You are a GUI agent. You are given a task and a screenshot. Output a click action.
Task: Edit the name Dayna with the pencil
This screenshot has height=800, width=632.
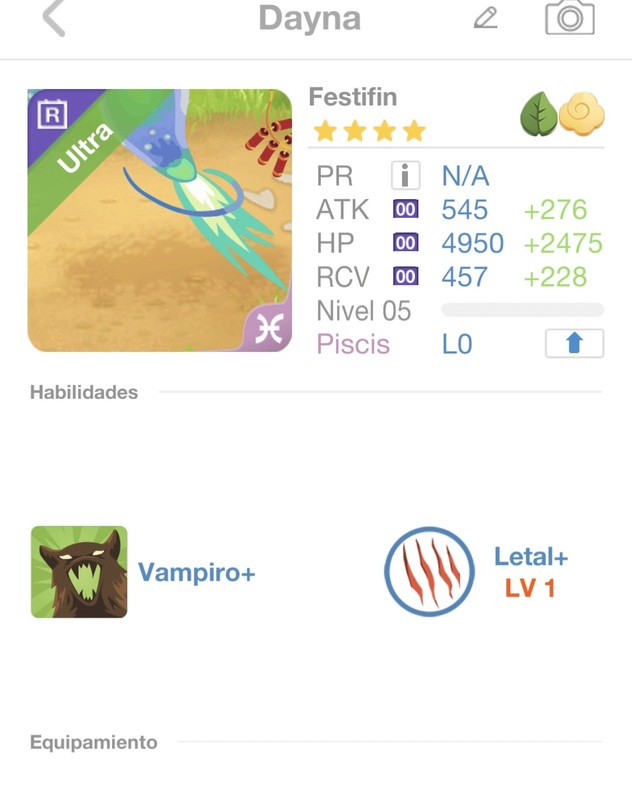[486, 18]
